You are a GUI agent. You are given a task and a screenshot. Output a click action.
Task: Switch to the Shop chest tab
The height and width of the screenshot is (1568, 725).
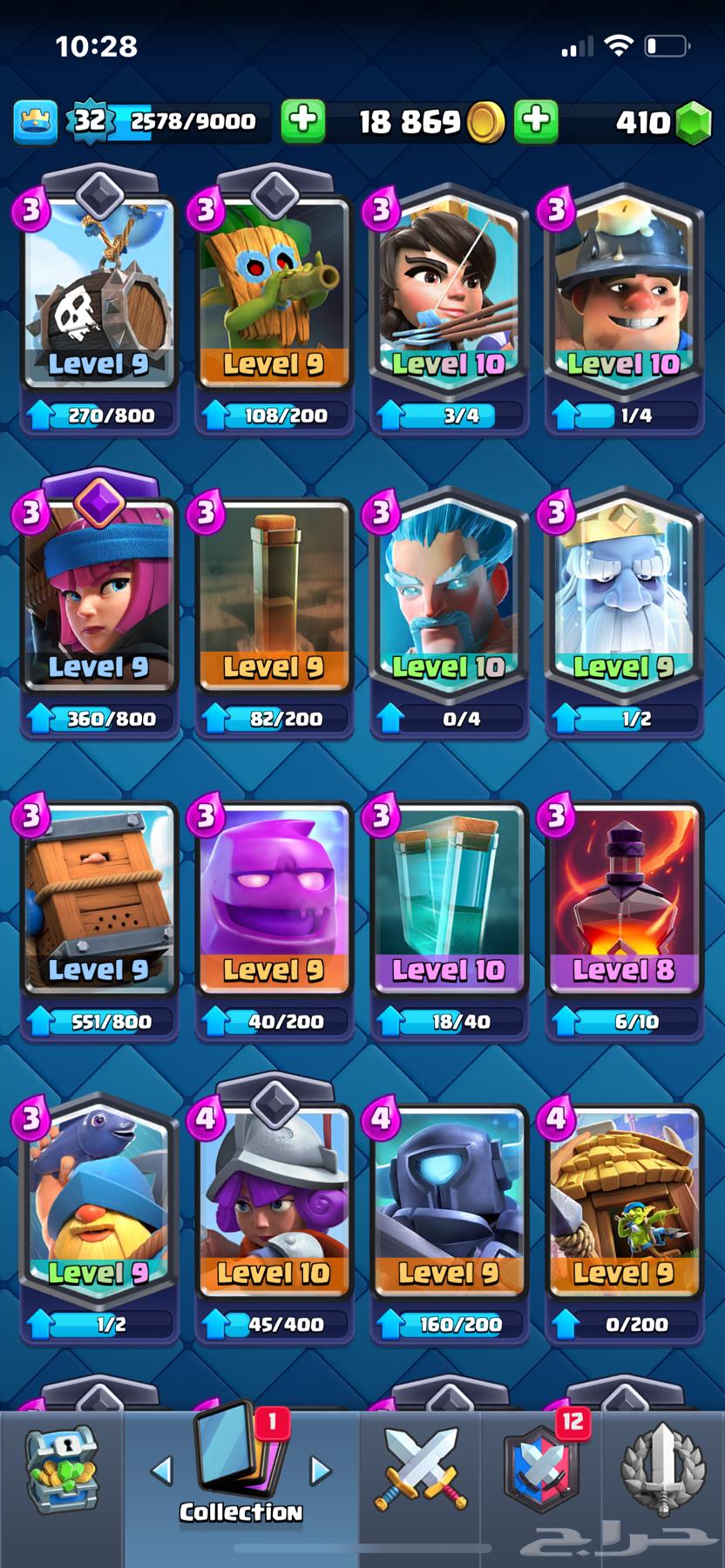tap(61, 1472)
